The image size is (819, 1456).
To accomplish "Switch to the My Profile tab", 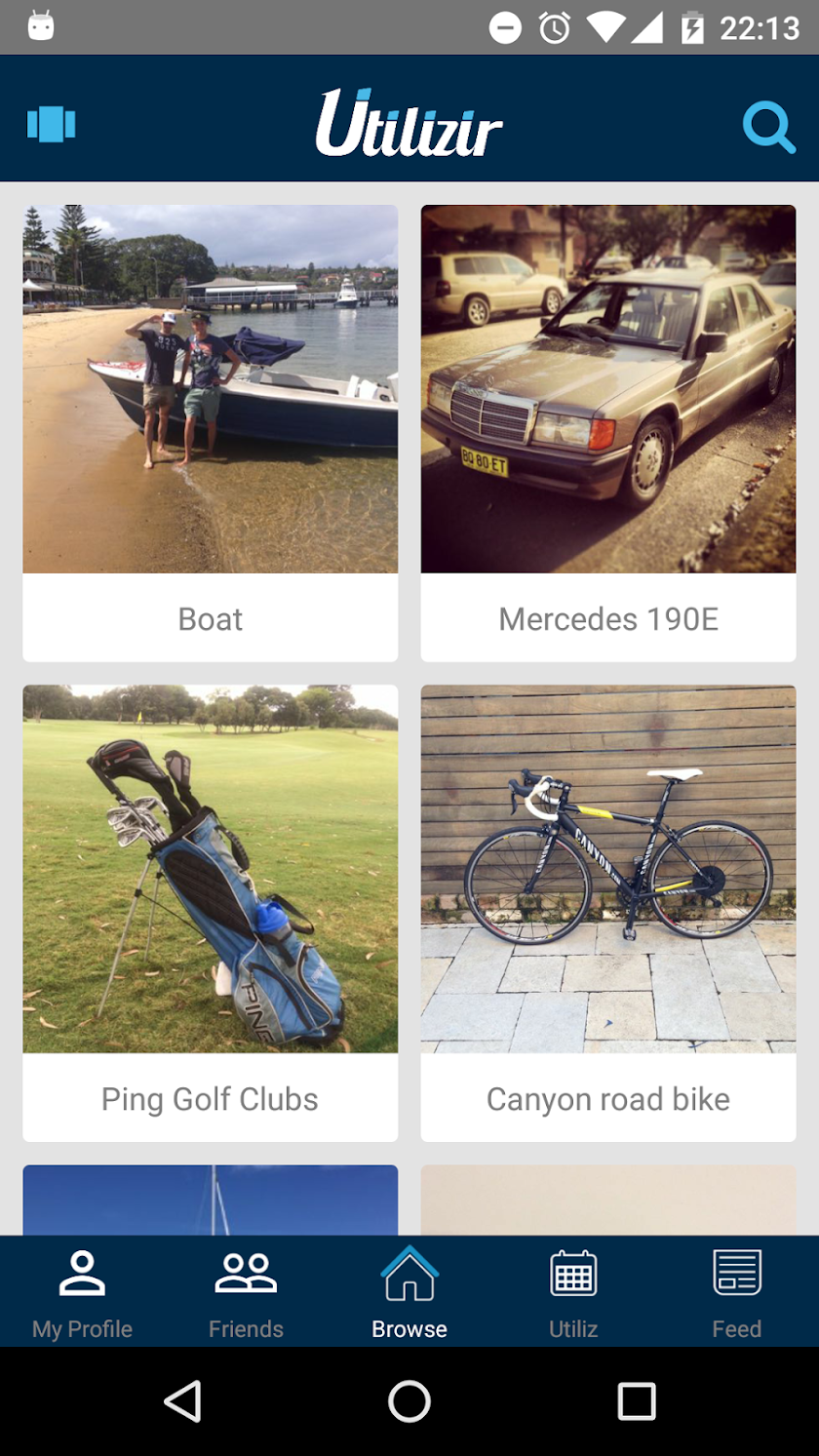I will (82, 1292).
